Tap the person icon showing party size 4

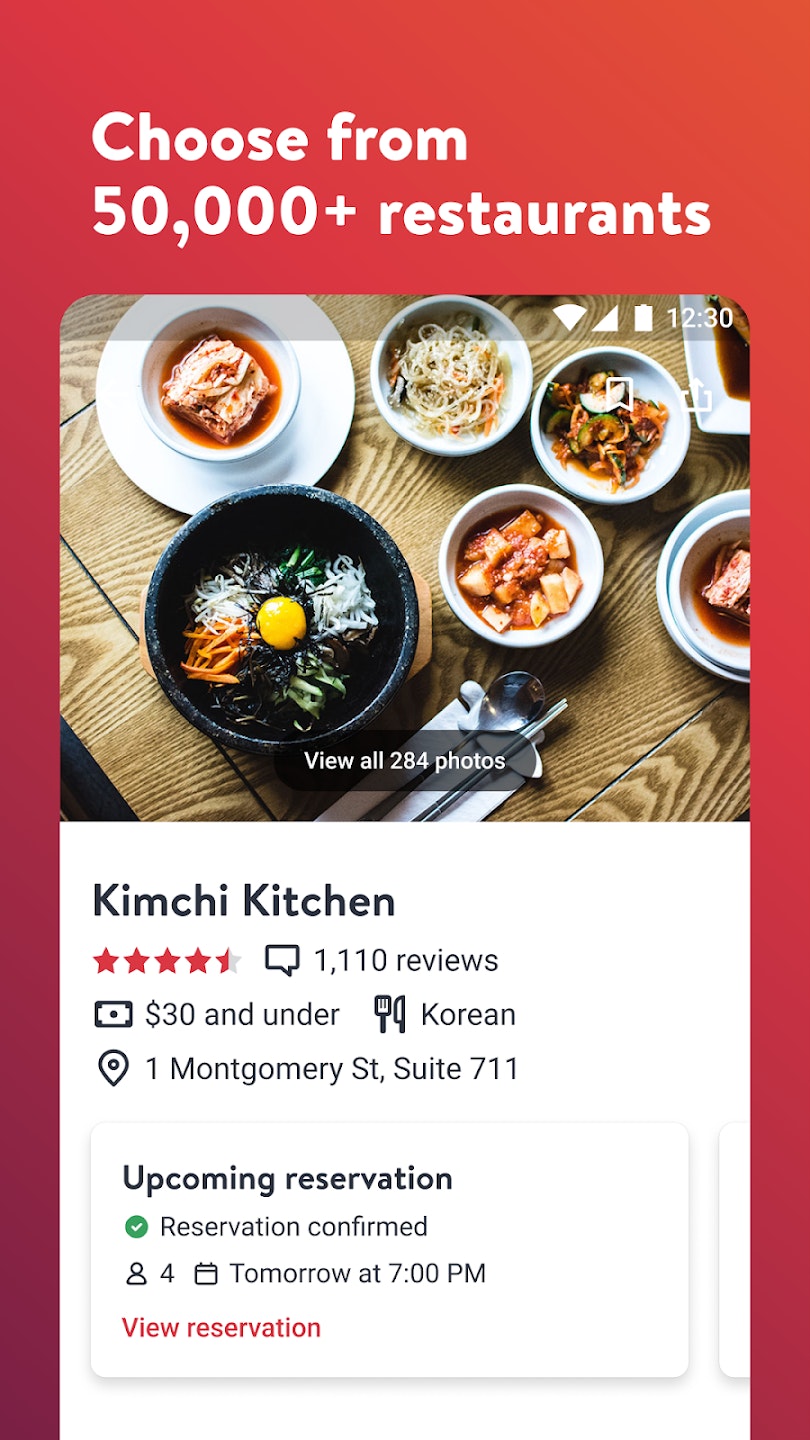click(136, 1274)
